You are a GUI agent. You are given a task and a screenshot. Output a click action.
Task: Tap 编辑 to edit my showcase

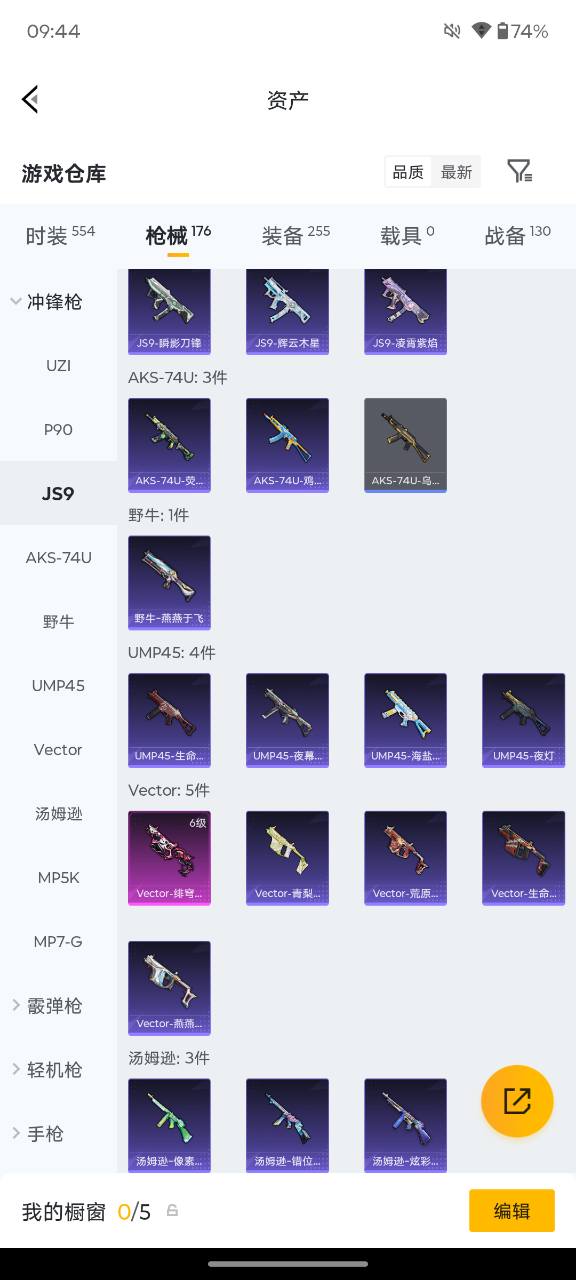512,1211
